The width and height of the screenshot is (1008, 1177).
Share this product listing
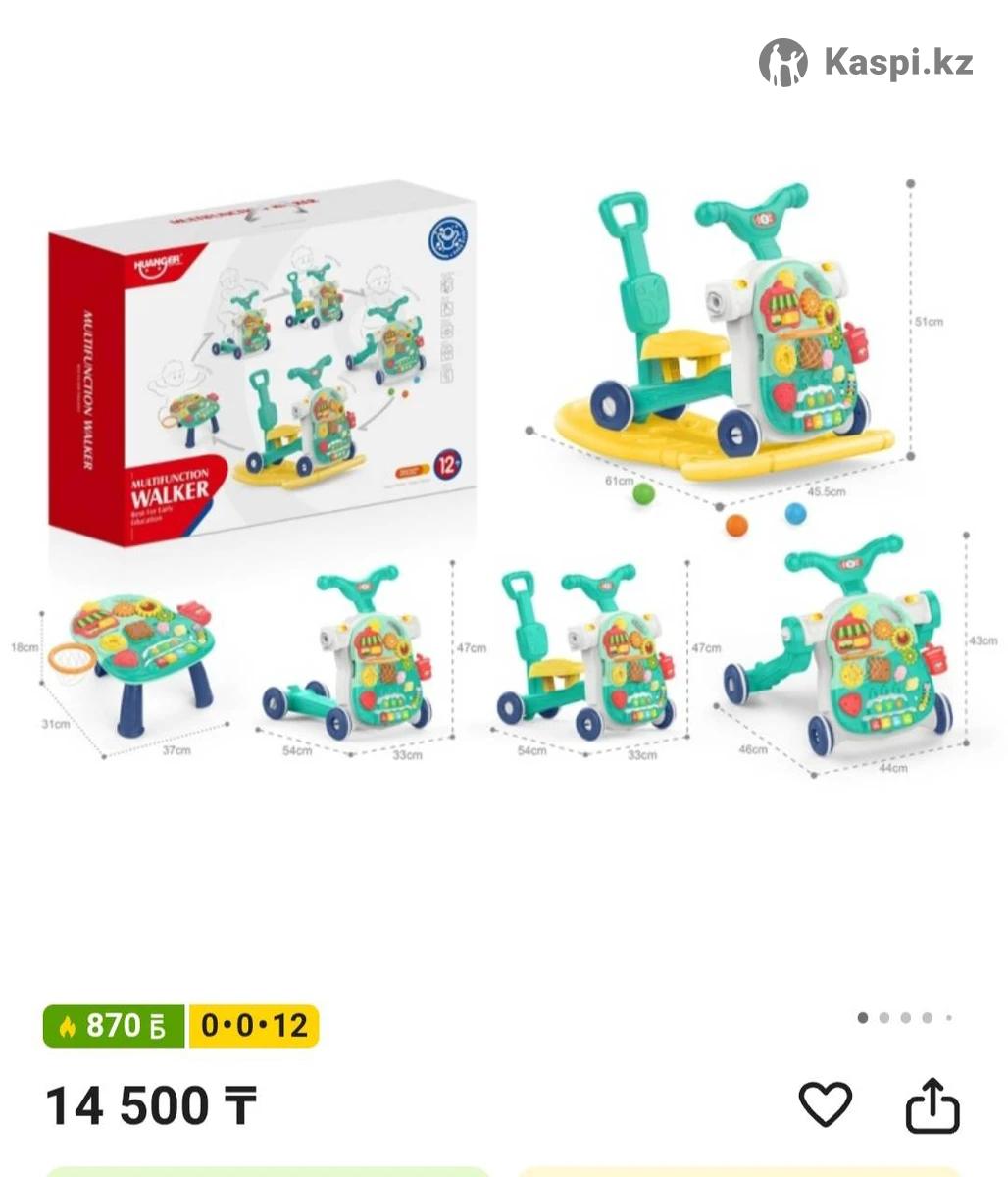click(x=931, y=1105)
